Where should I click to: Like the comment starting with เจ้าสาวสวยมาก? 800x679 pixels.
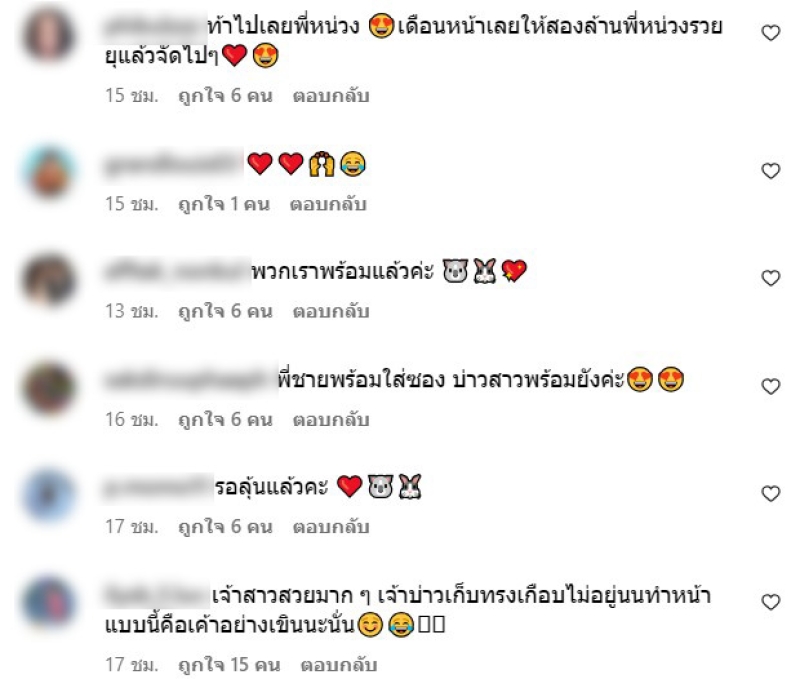(770, 602)
